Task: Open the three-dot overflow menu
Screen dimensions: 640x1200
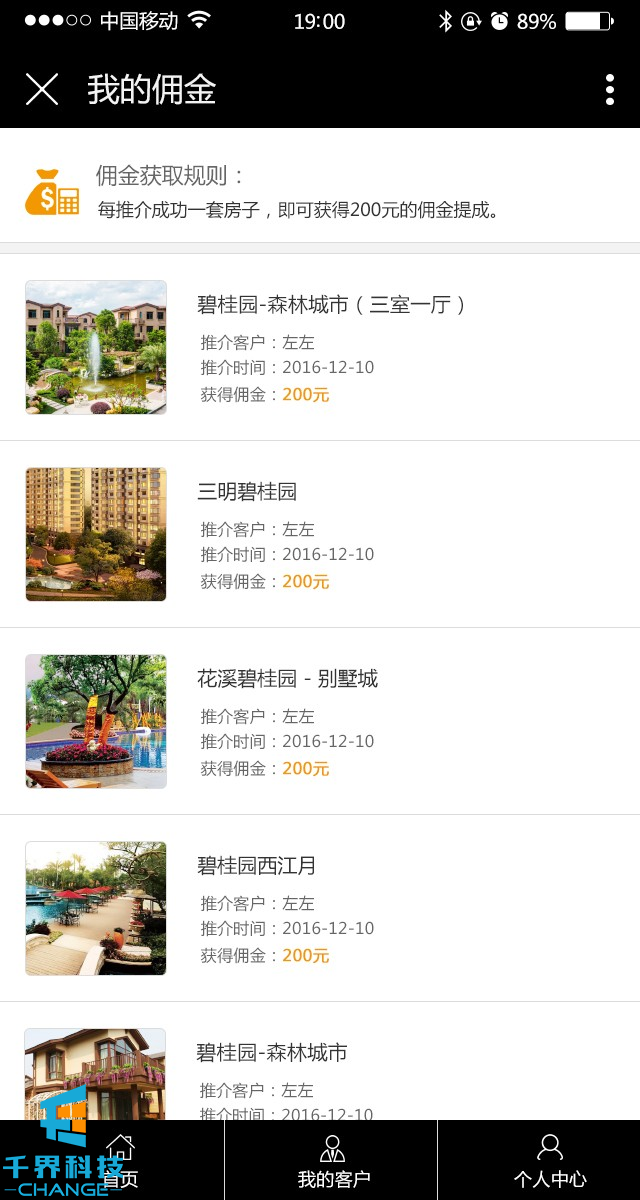Action: pyautogui.click(x=609, y=89)
